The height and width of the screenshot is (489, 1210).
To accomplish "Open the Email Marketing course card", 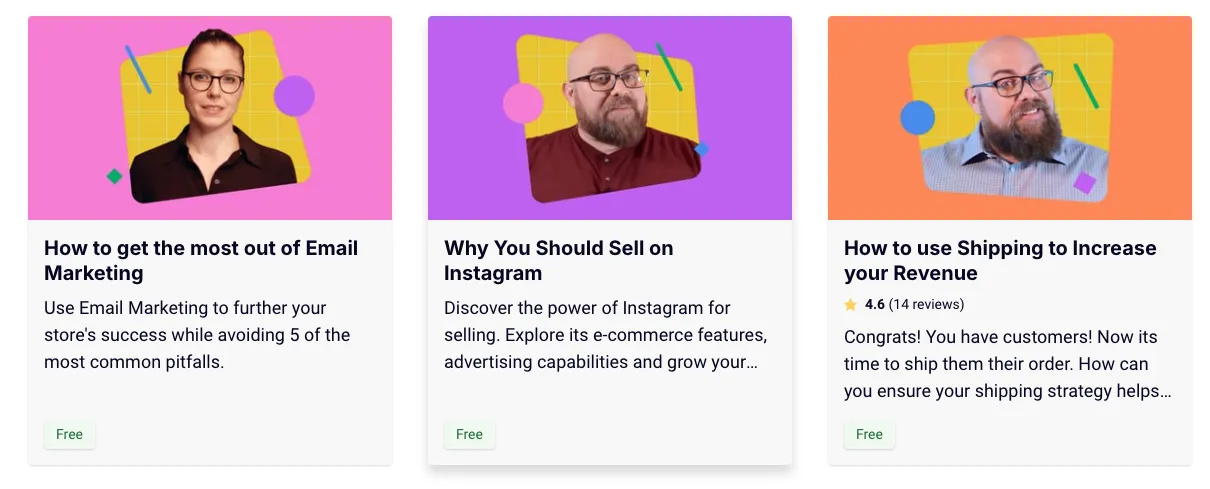I will (x=201, y=260).
